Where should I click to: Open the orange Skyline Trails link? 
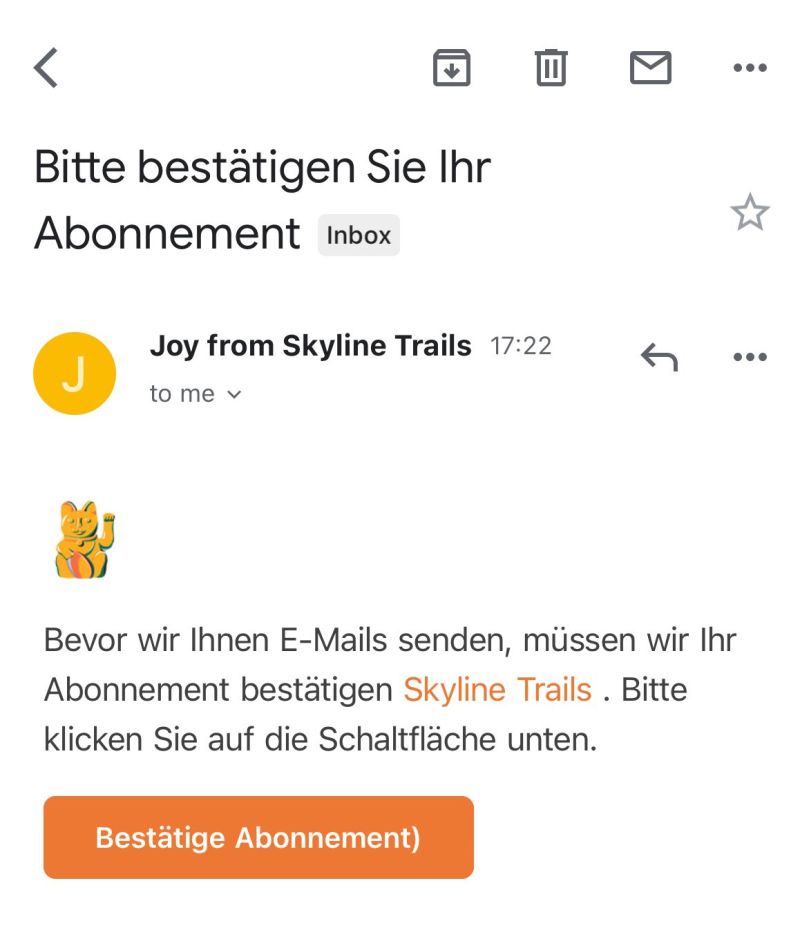point(497,690)
